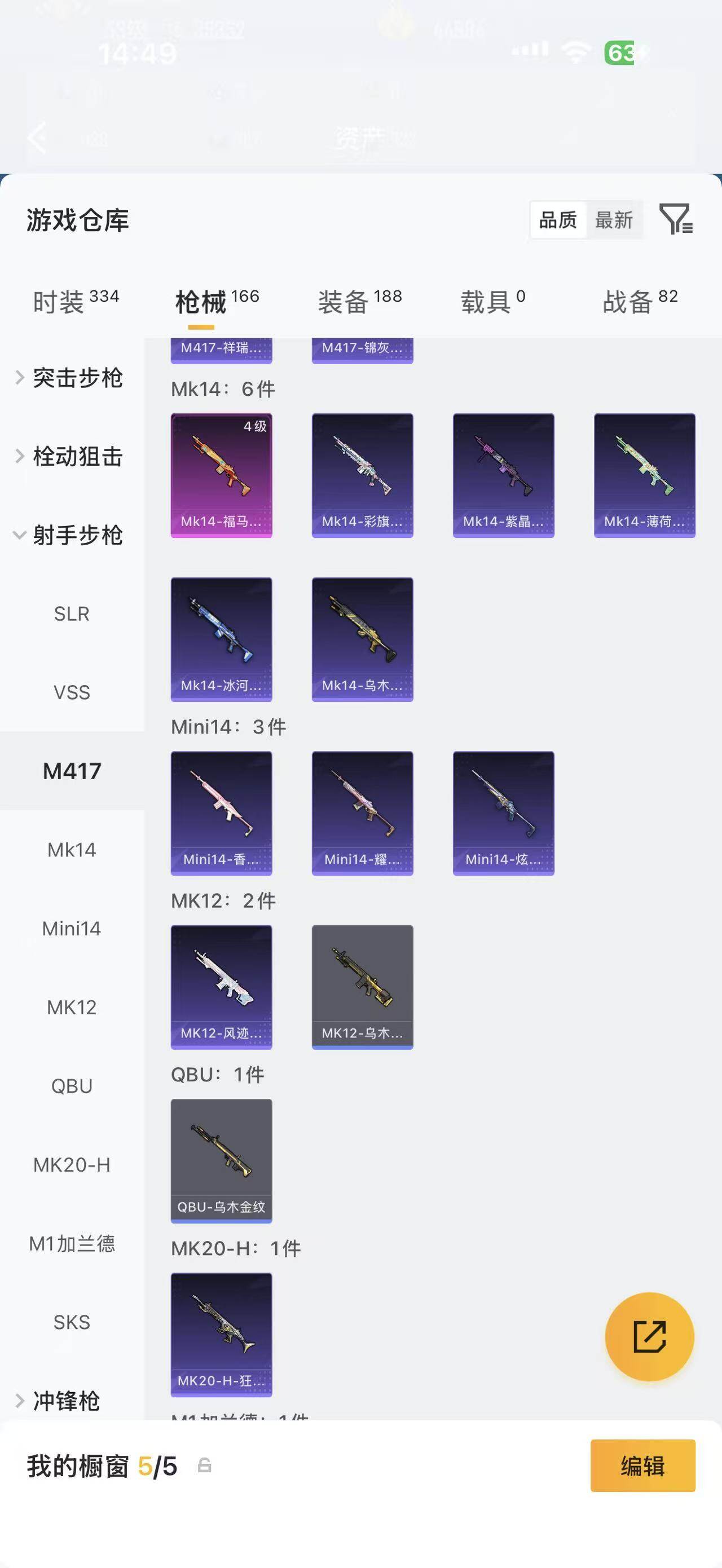
Task: Open the Mini14-香 skin tile
Action: tap(222, 813)
